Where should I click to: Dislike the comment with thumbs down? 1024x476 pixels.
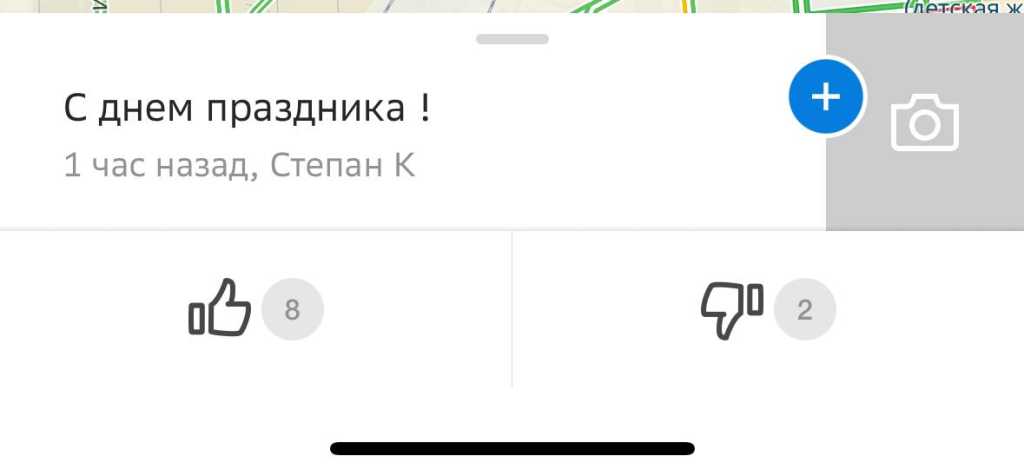point(731,310)
